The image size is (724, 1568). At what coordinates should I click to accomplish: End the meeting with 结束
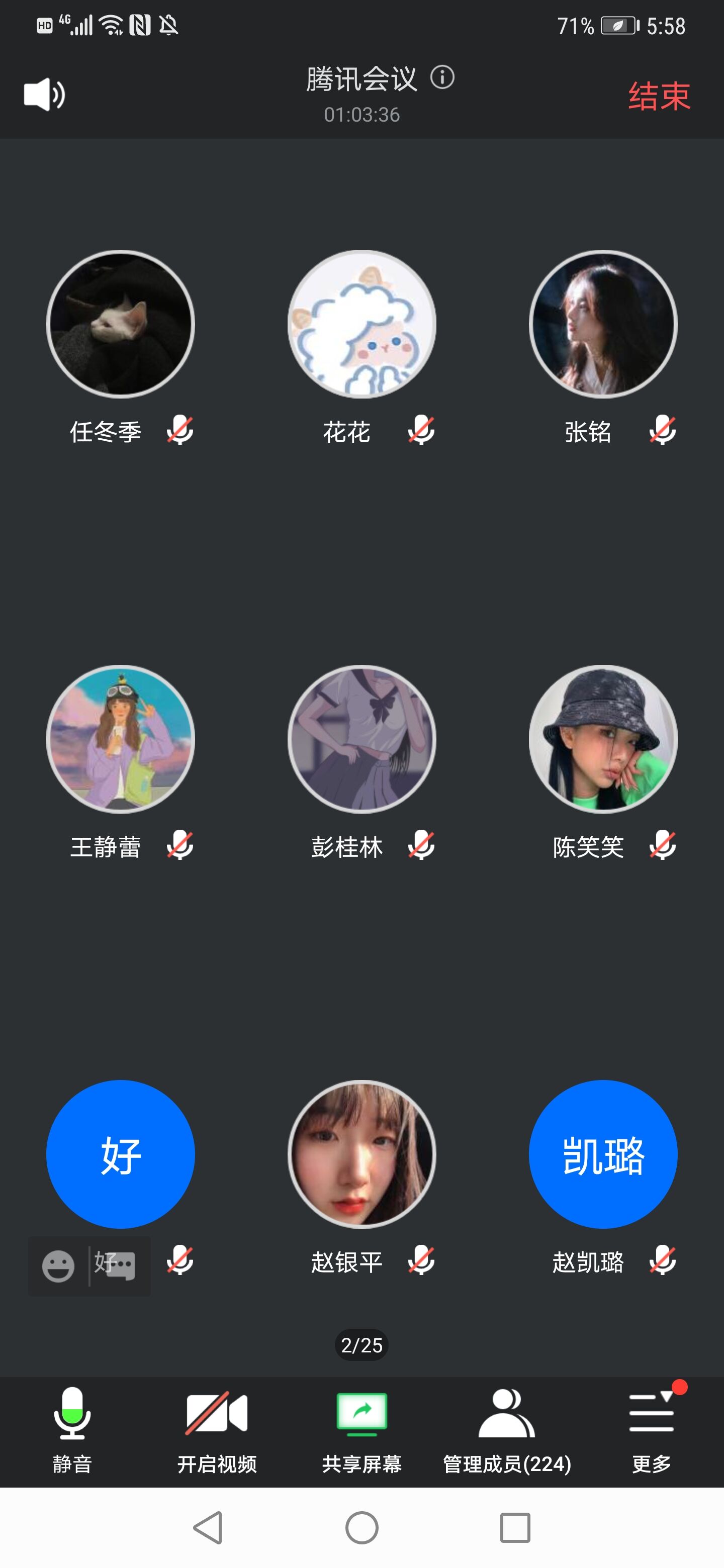(x=659, y=96)
